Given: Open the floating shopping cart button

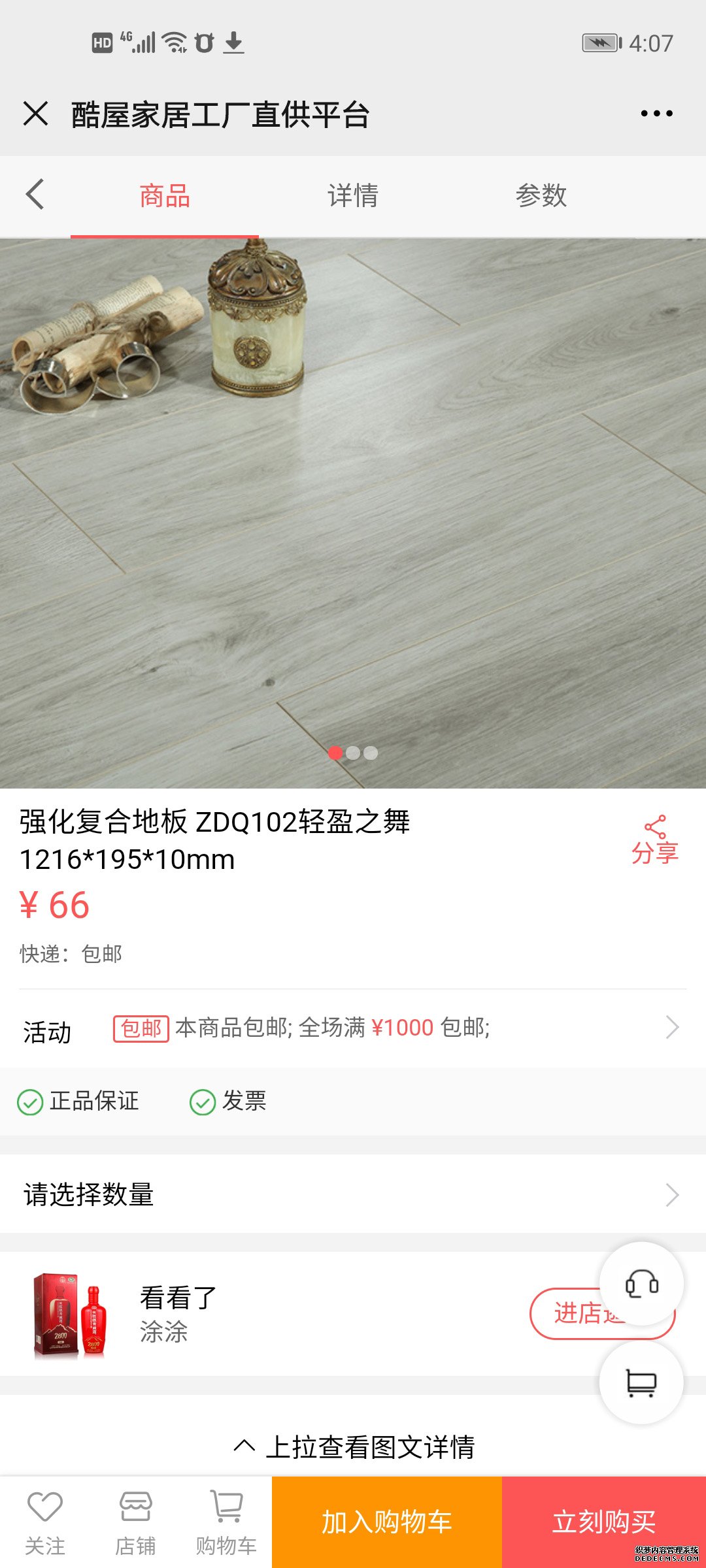Looking at the screenshot, I should coord(641,1382).
